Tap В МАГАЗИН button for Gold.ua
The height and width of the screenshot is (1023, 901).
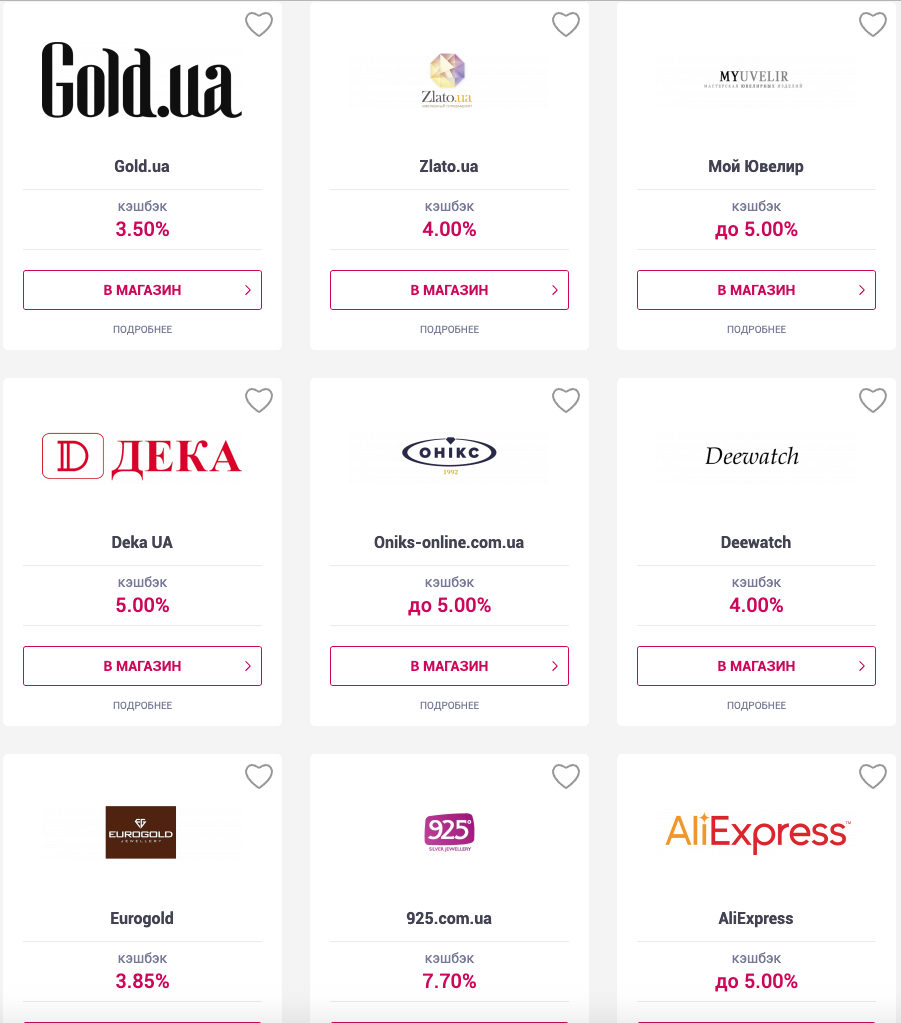142,290
